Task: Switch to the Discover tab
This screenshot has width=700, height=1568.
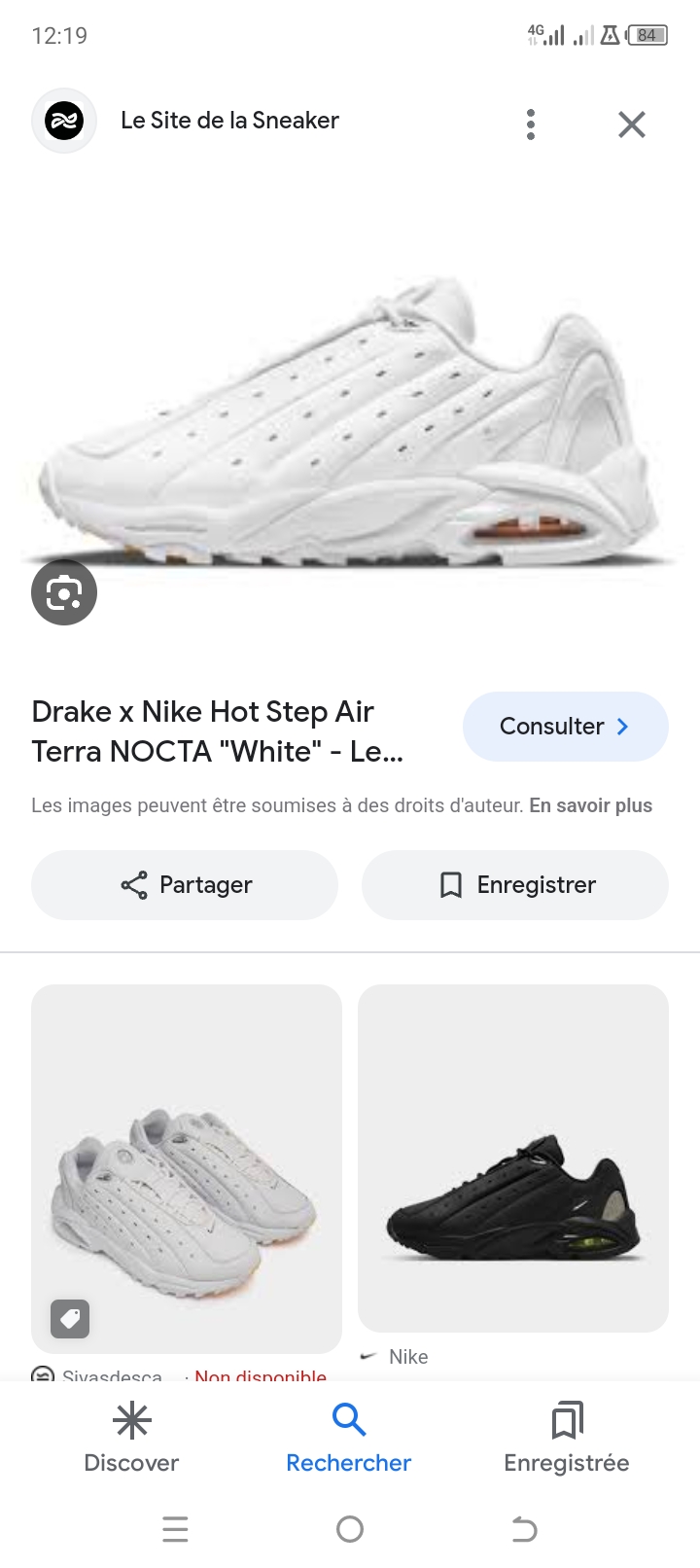Action: [x=131, y=1439]
